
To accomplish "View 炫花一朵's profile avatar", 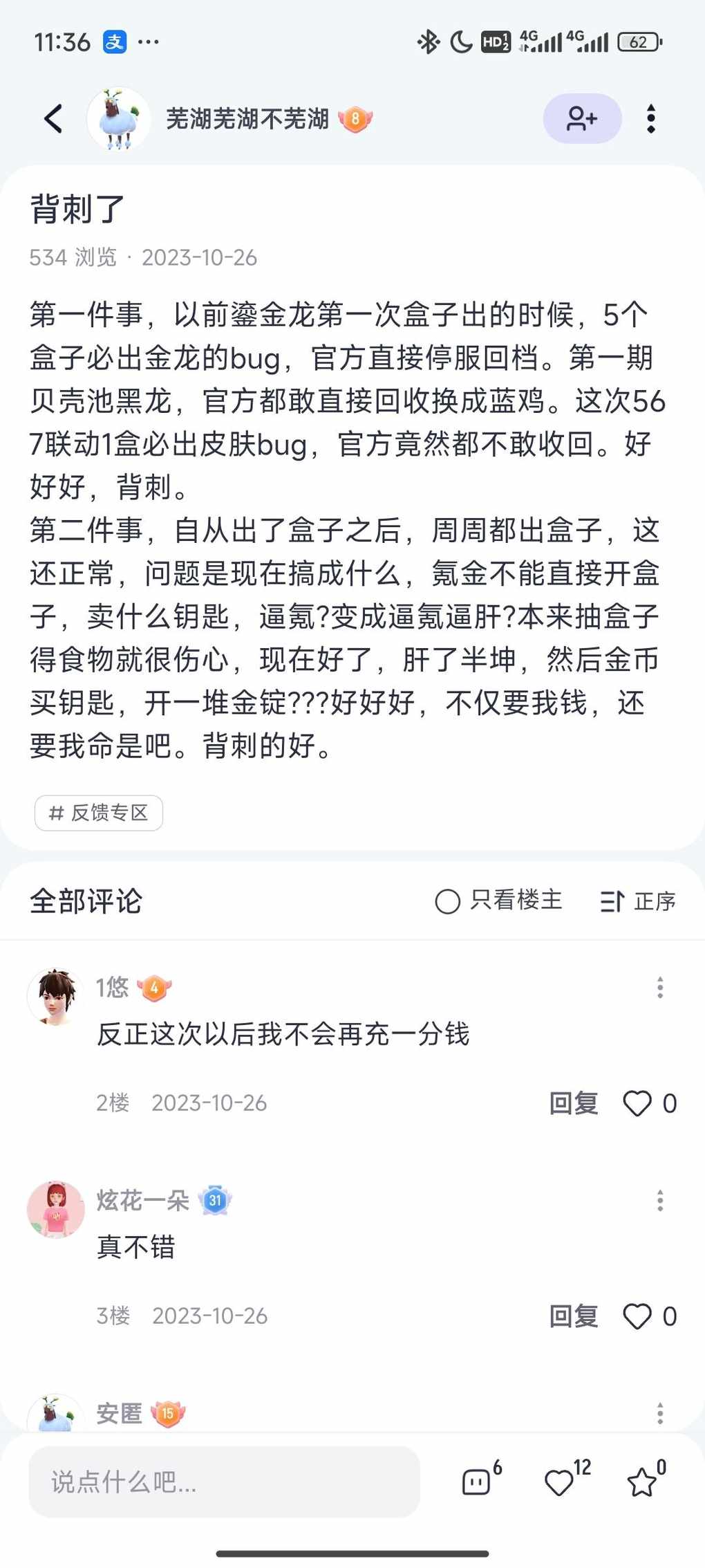I will click(55, 1209).
